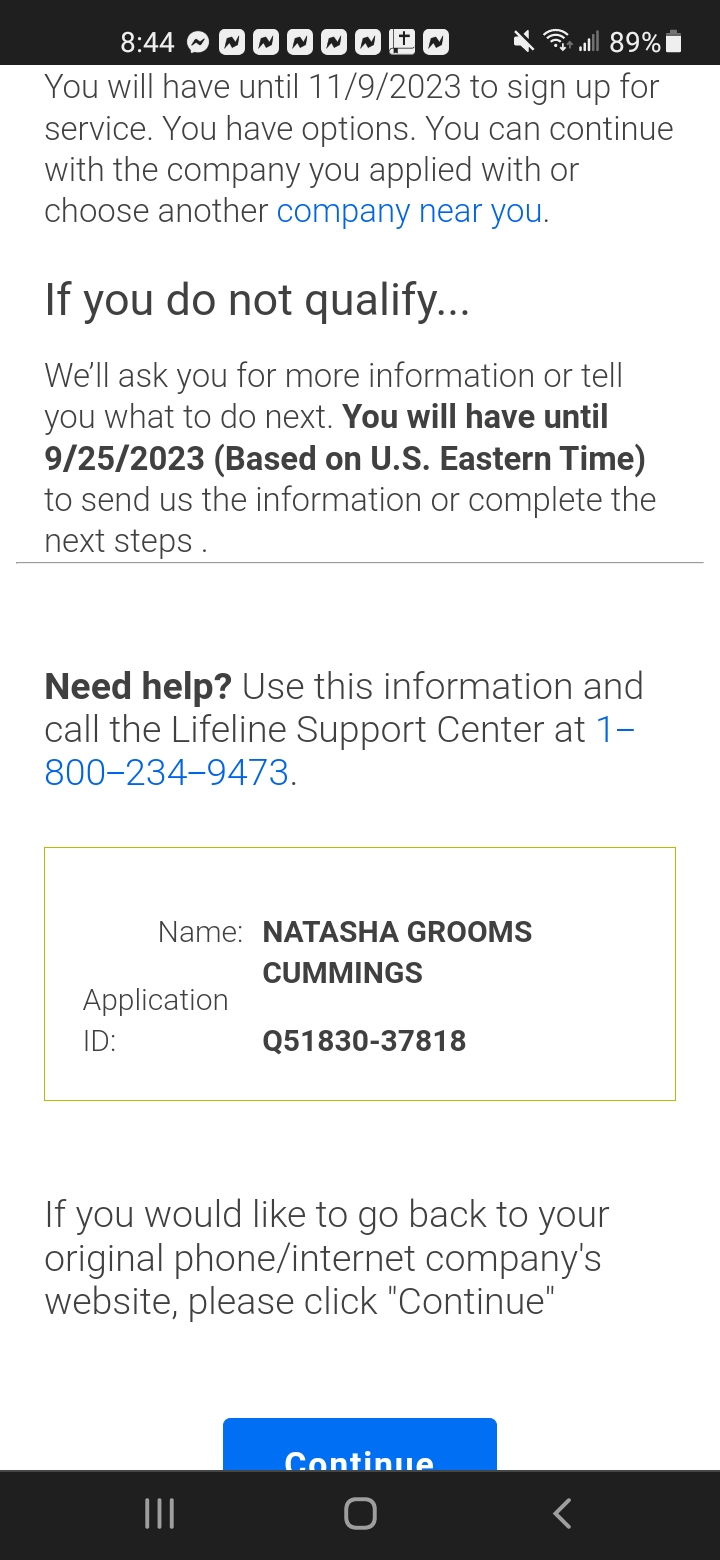Open the recent apps view

[160, 1514]
